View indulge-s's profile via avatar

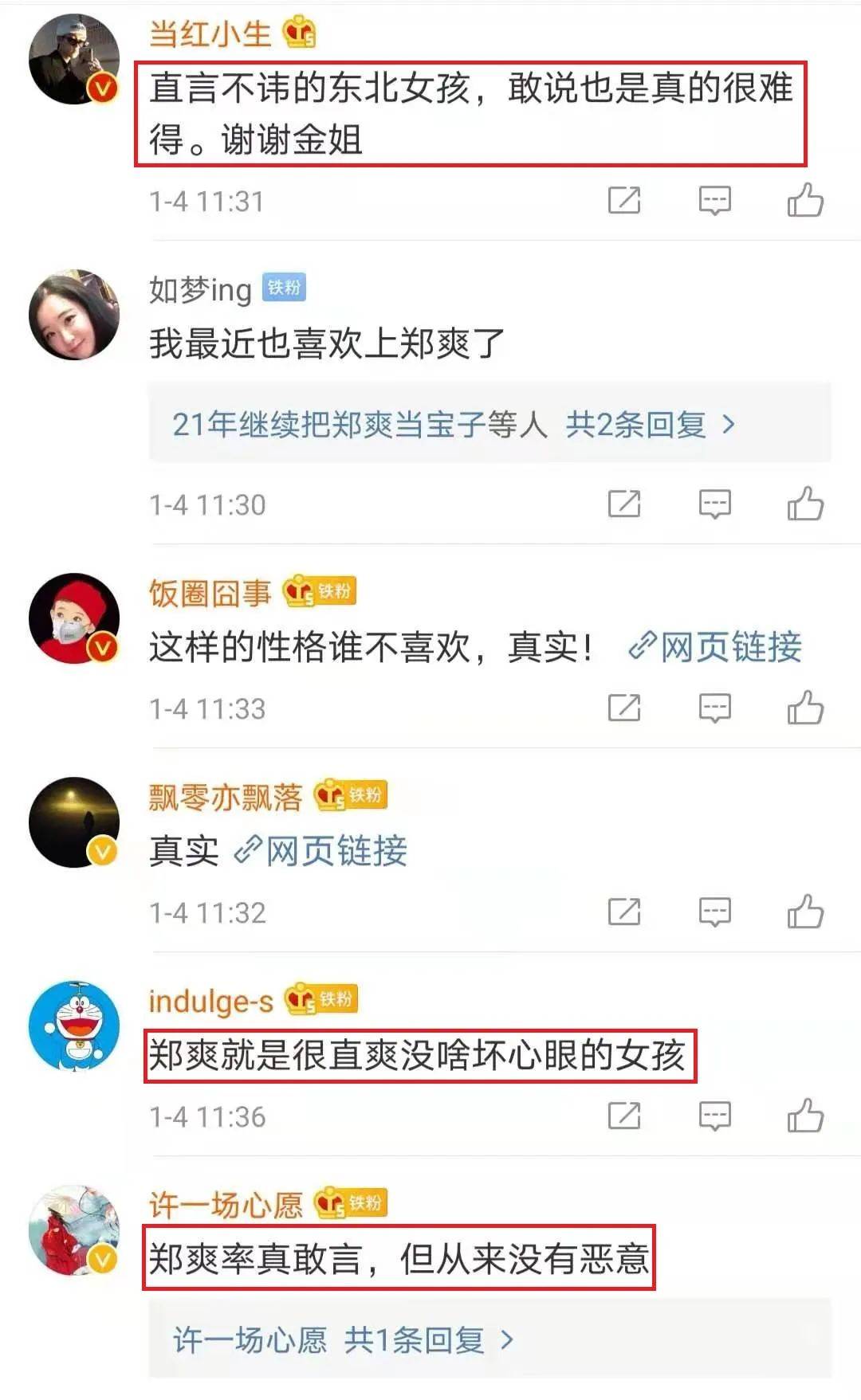pyautogui.click(x=74, y=1026)
